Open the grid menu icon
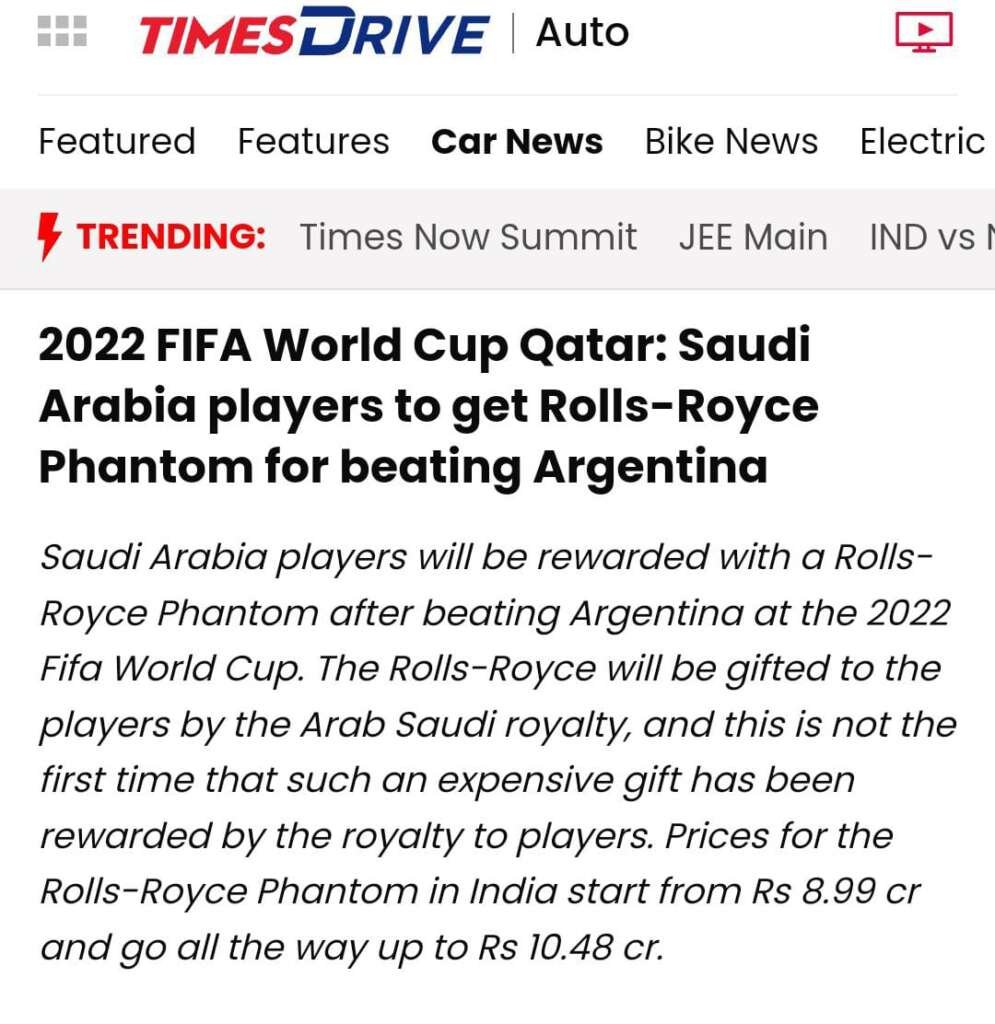The image size is (995, 1024). 62,32
